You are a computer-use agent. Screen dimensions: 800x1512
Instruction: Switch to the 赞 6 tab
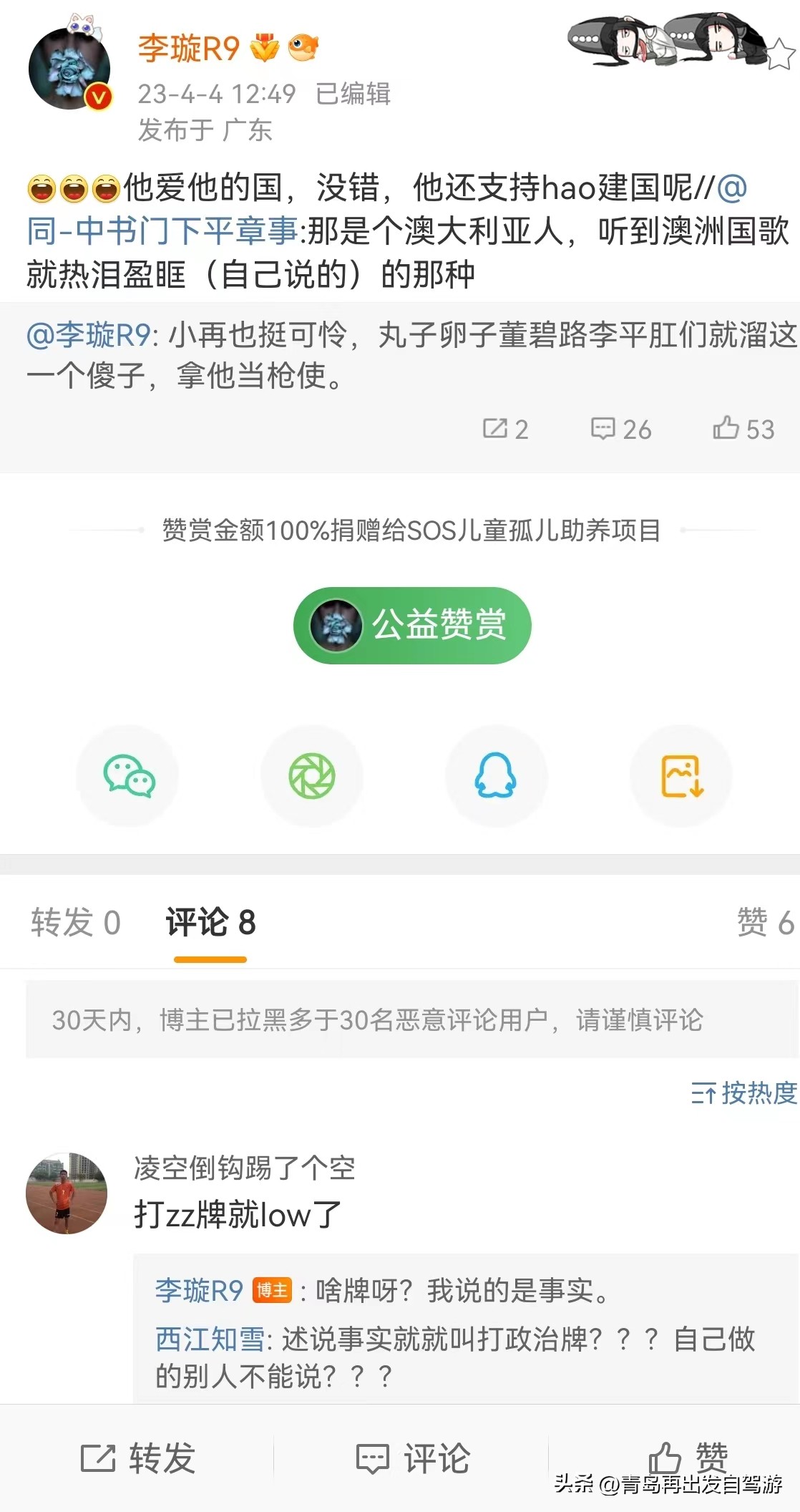pyautogui.click(x=757, y=923)
